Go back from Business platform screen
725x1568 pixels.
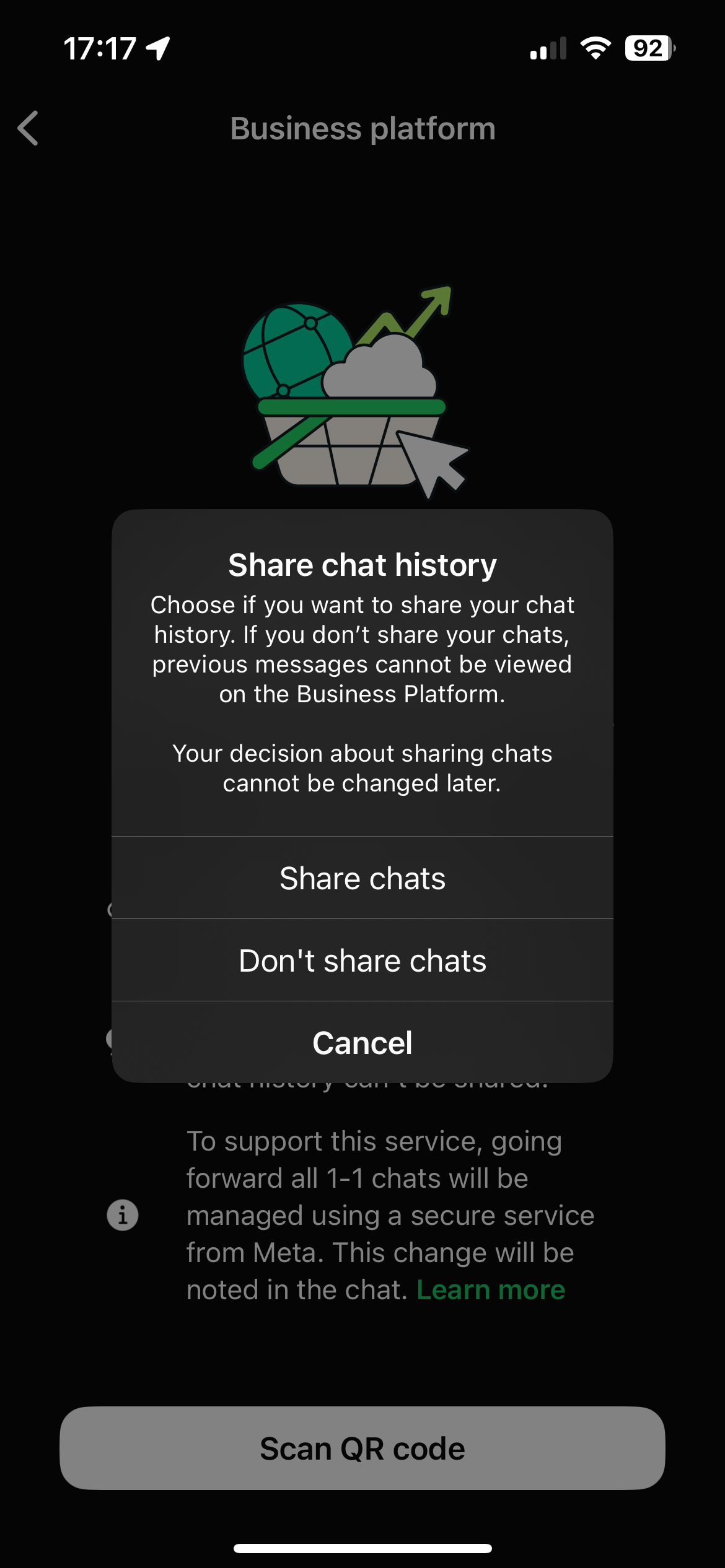click(29, 129)
